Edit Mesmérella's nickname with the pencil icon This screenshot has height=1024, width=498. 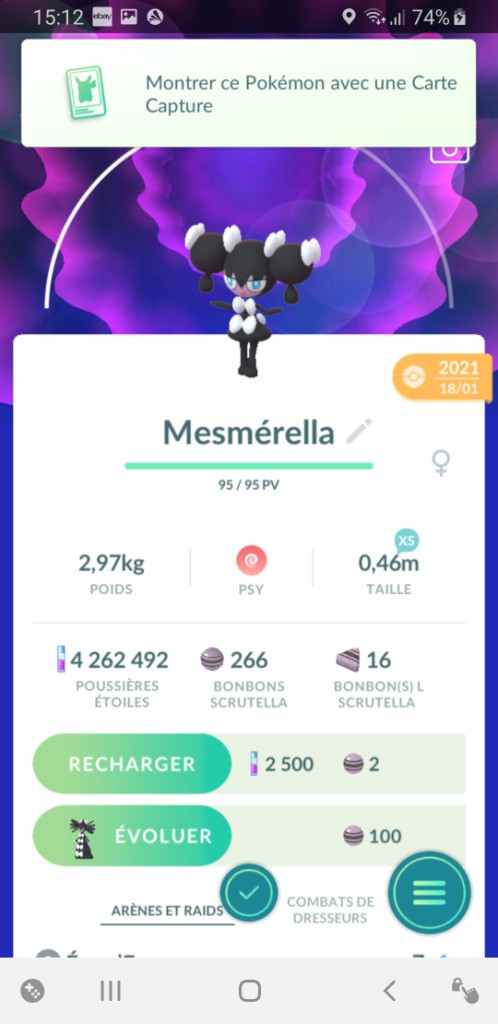point(359,432)
